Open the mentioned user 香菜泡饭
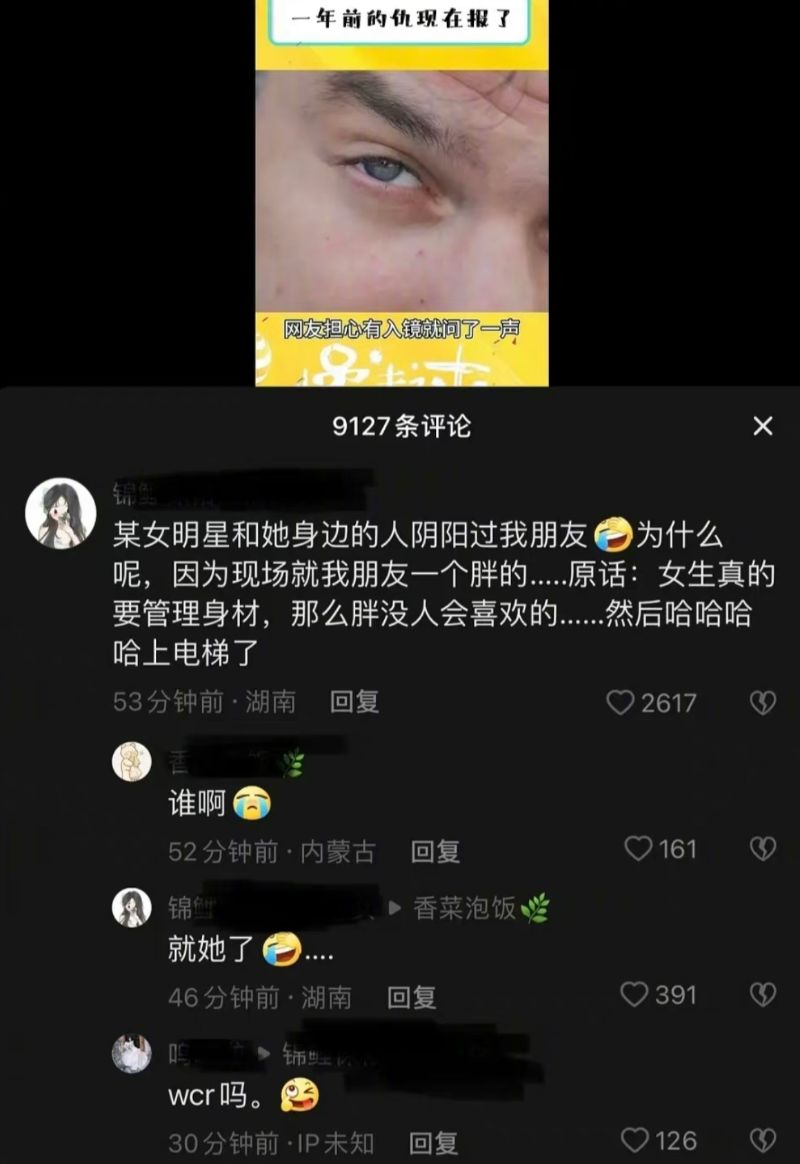The width and height of the screenshot is (800, 1164). (465, 908)
